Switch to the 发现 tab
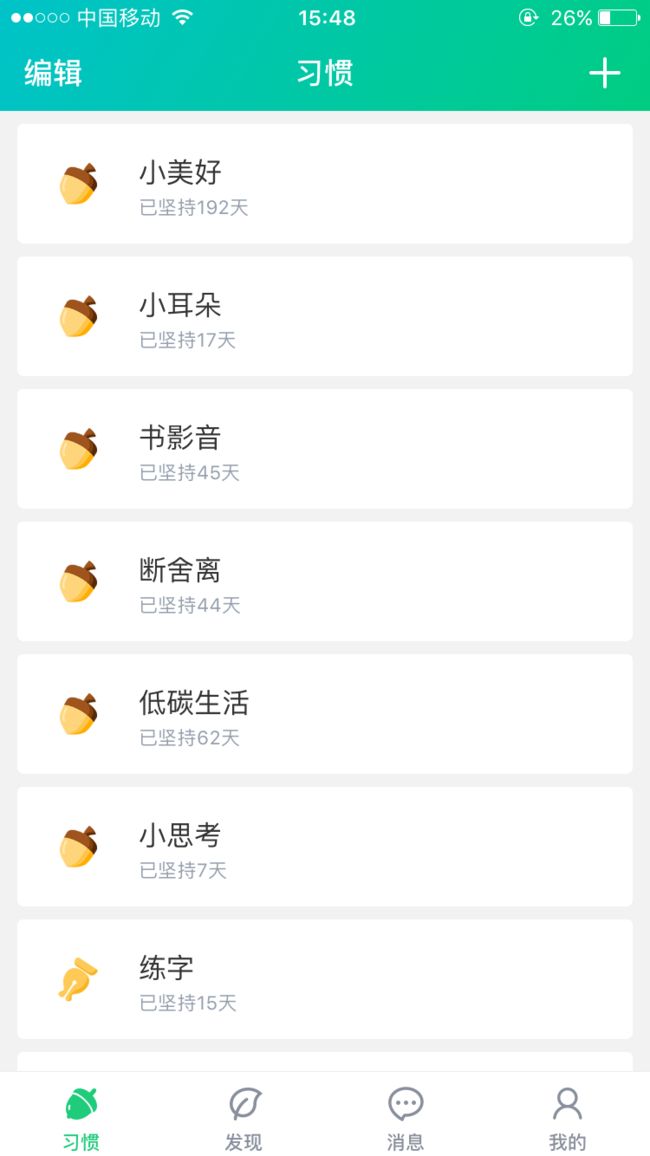 244,1118
